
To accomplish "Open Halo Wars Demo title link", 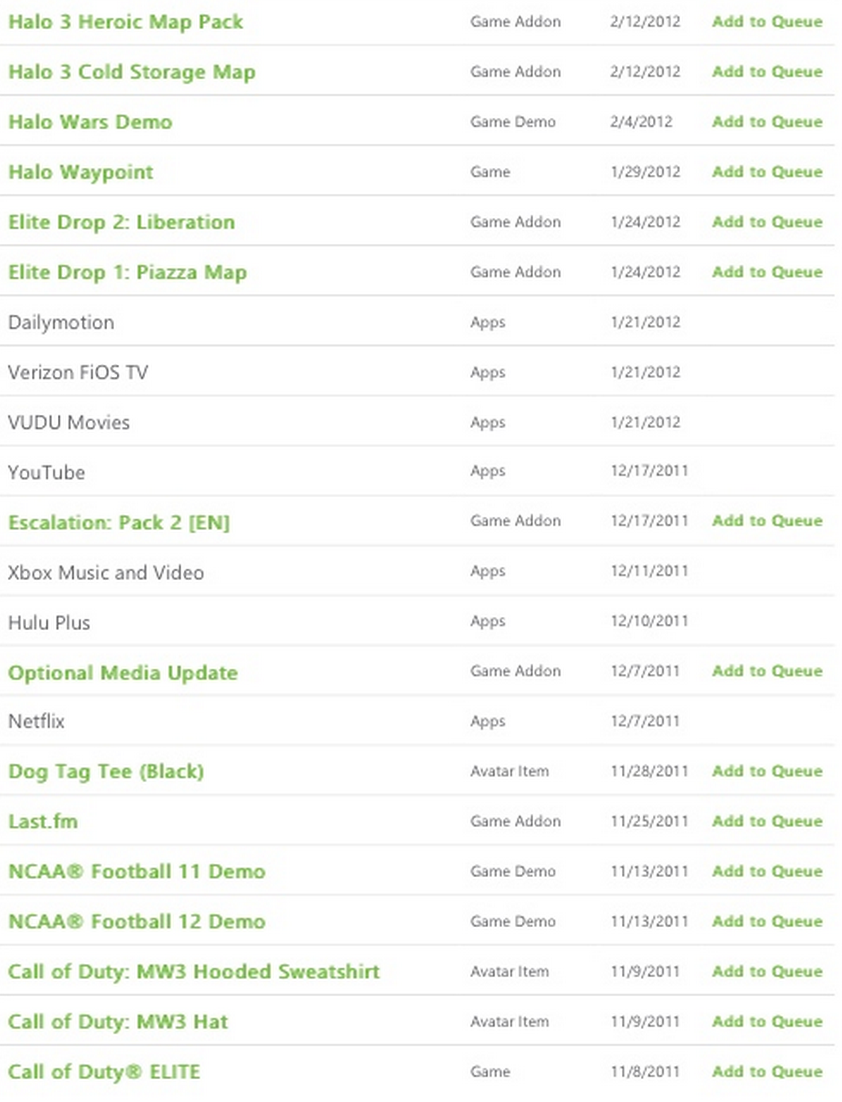I will [x=90, y=122].
